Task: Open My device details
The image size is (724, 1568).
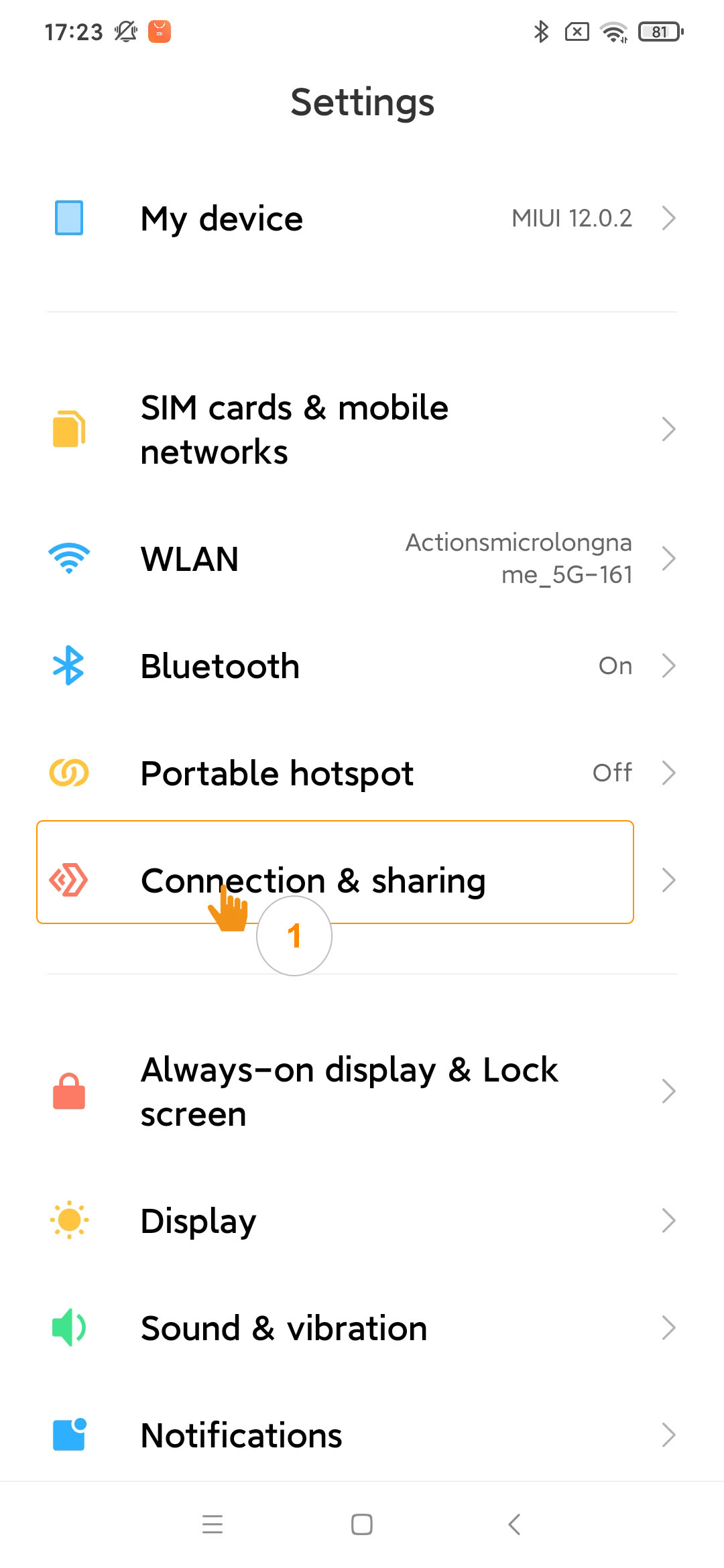Action: click(x=362, y=218)
